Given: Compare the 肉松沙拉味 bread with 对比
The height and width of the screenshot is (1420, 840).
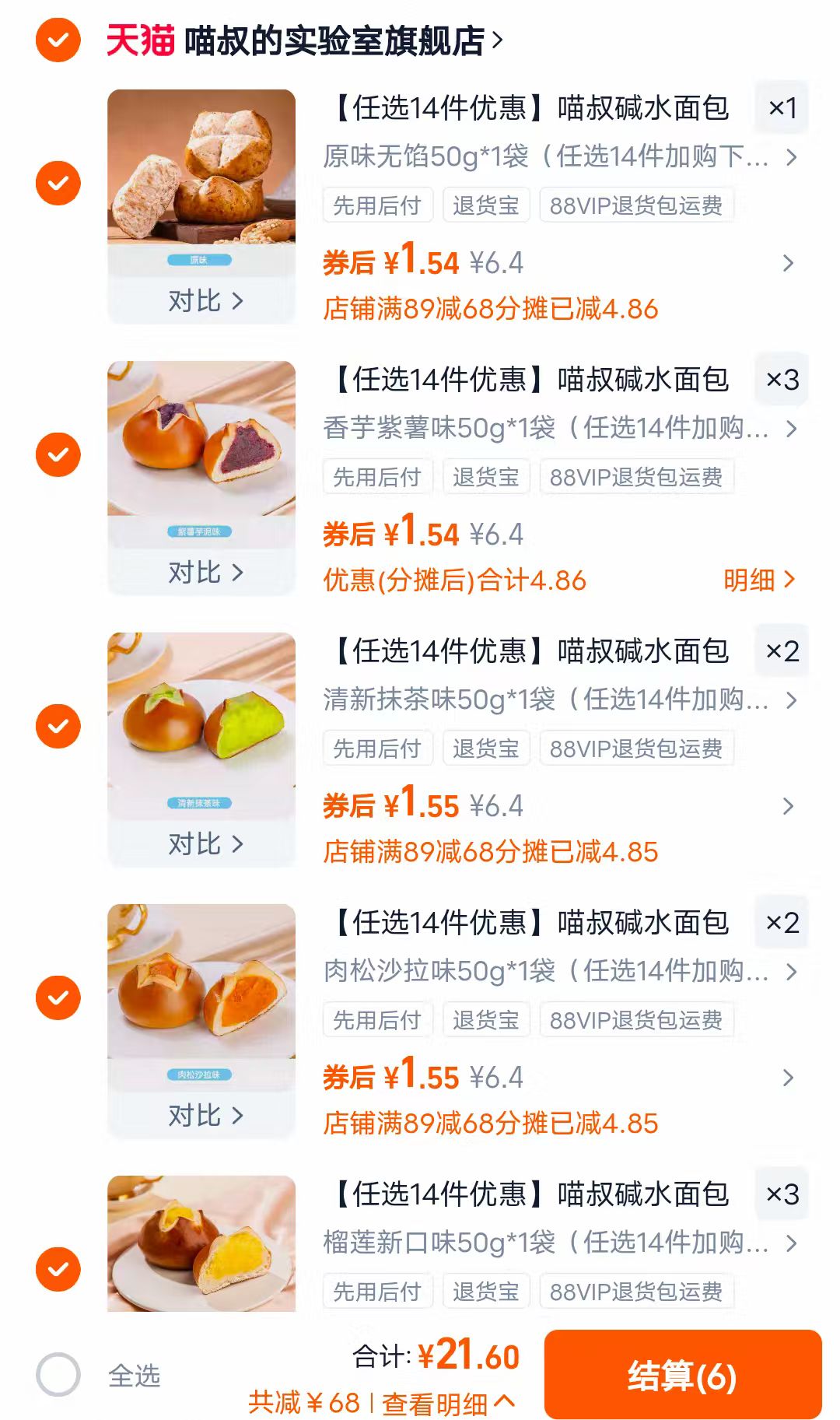Looking at the screenshot, I should tap(205, 1115).
